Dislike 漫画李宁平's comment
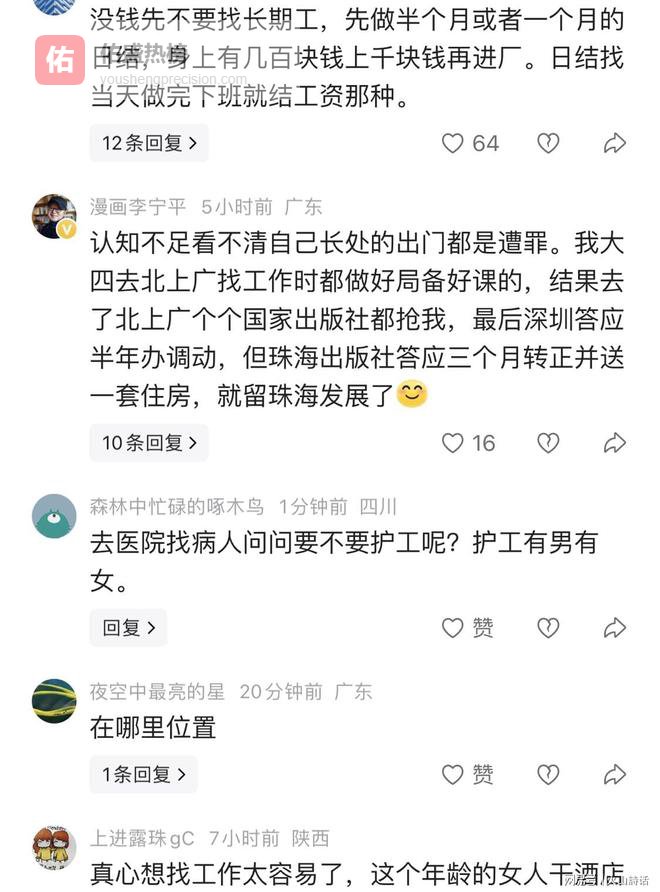 [x=548, y=442]
